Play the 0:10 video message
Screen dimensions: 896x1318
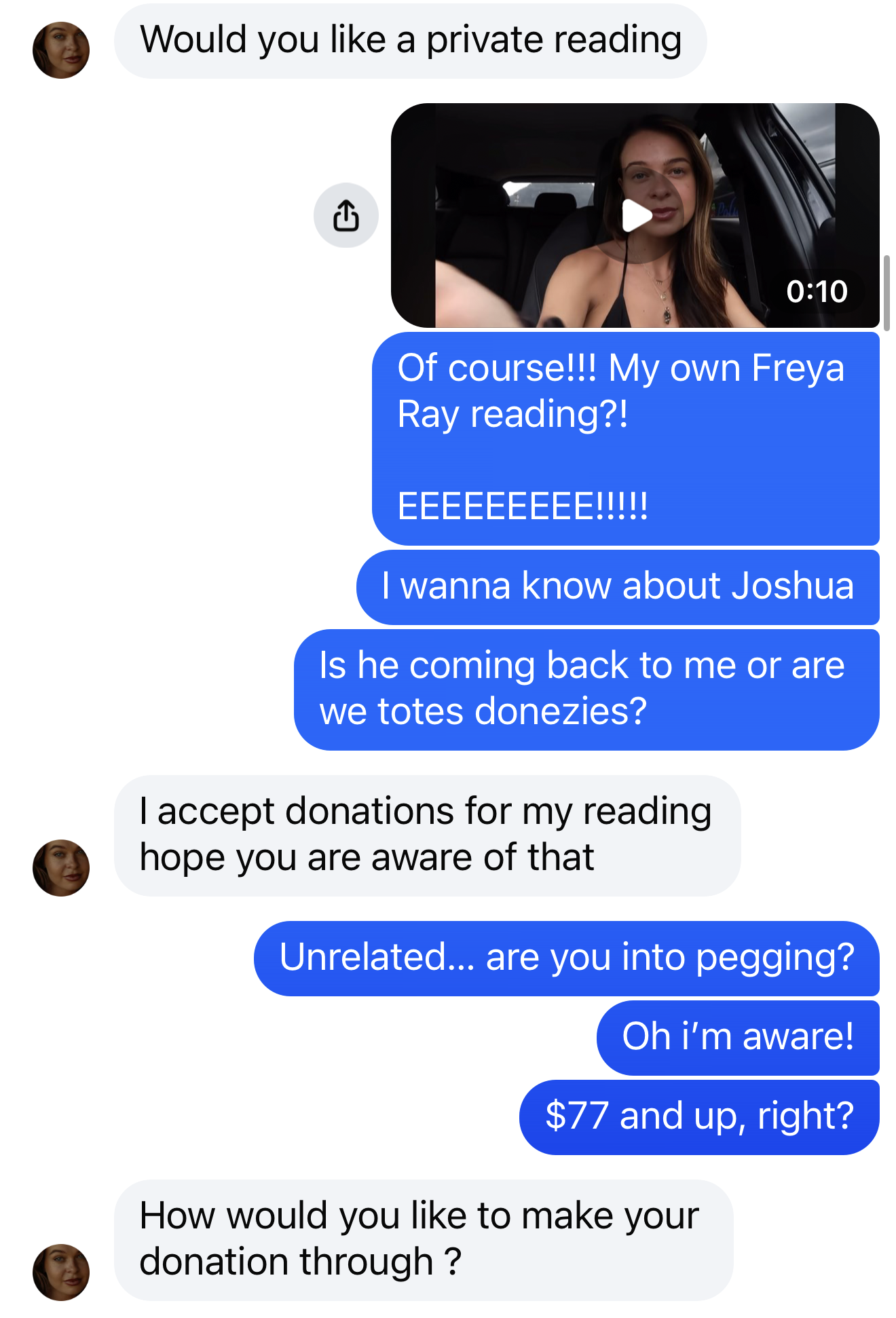pos(636,216)
